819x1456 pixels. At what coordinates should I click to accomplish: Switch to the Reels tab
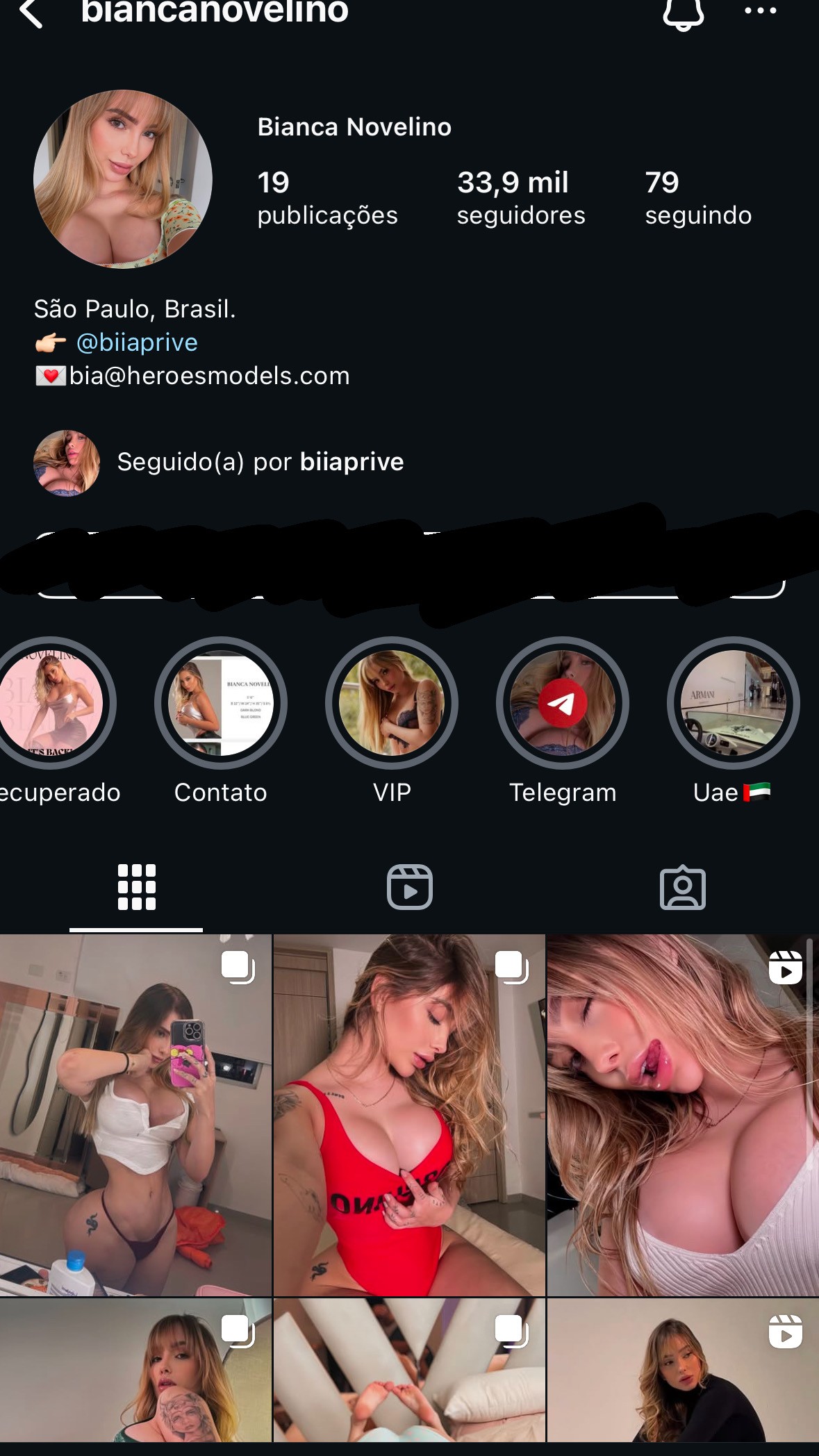[x=409, y=887]
